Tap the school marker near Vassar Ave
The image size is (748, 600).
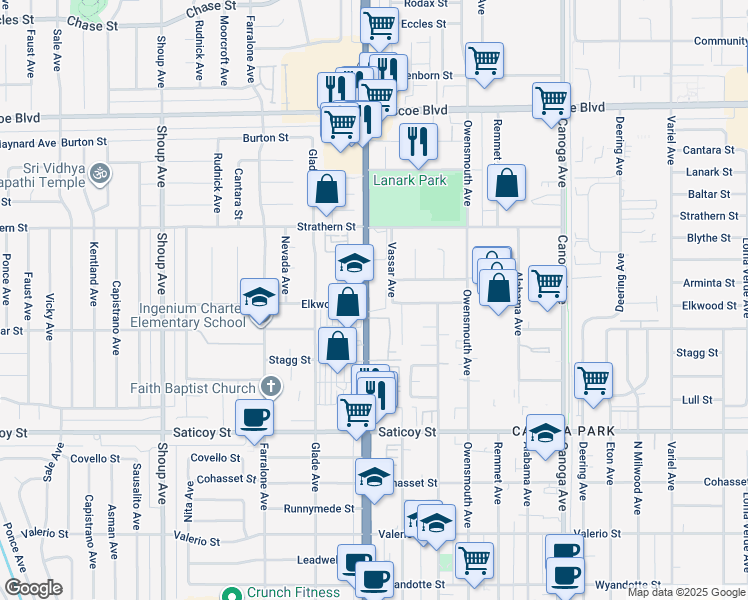click(x=354, y=262)
